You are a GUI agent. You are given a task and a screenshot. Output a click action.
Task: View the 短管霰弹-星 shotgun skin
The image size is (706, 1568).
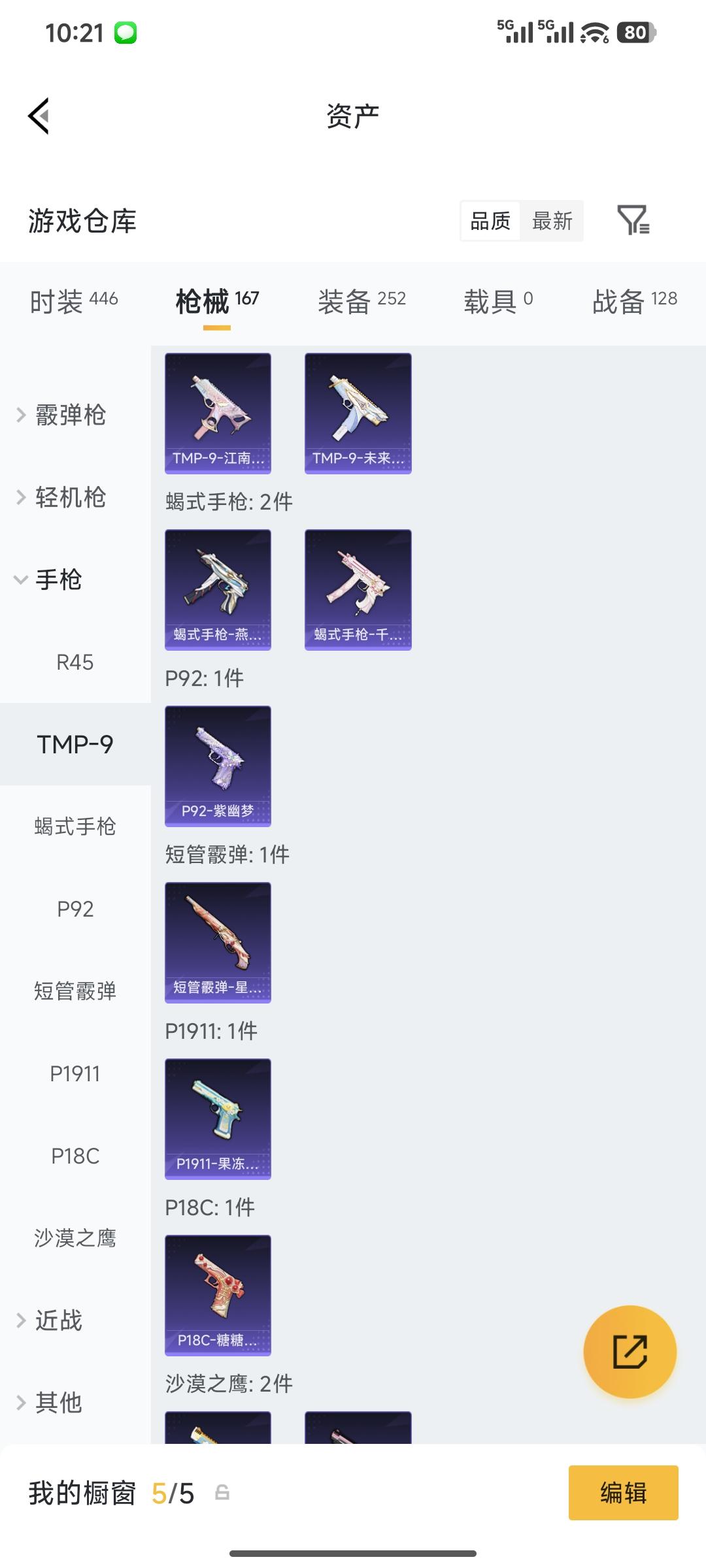pyautogui.click(x=218, y=942)
